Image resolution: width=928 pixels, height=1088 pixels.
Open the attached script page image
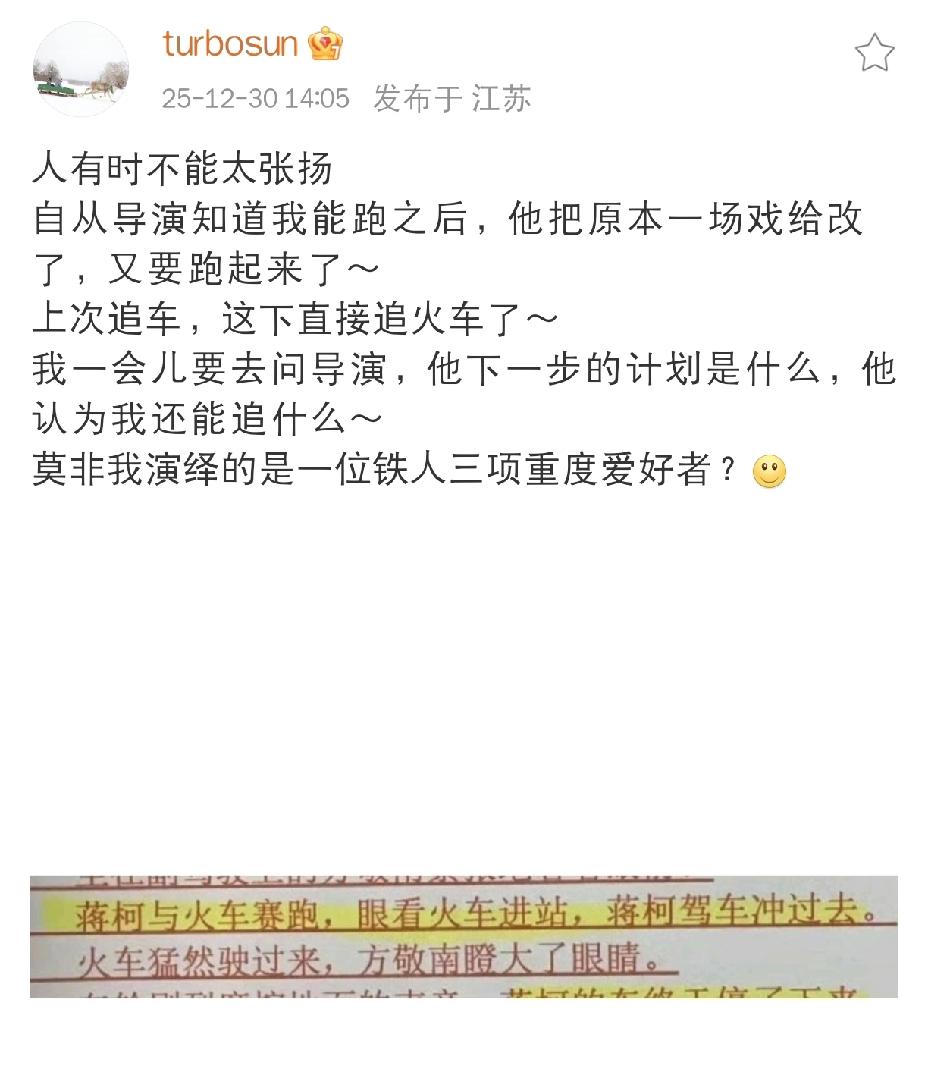(x=464, y=940)
